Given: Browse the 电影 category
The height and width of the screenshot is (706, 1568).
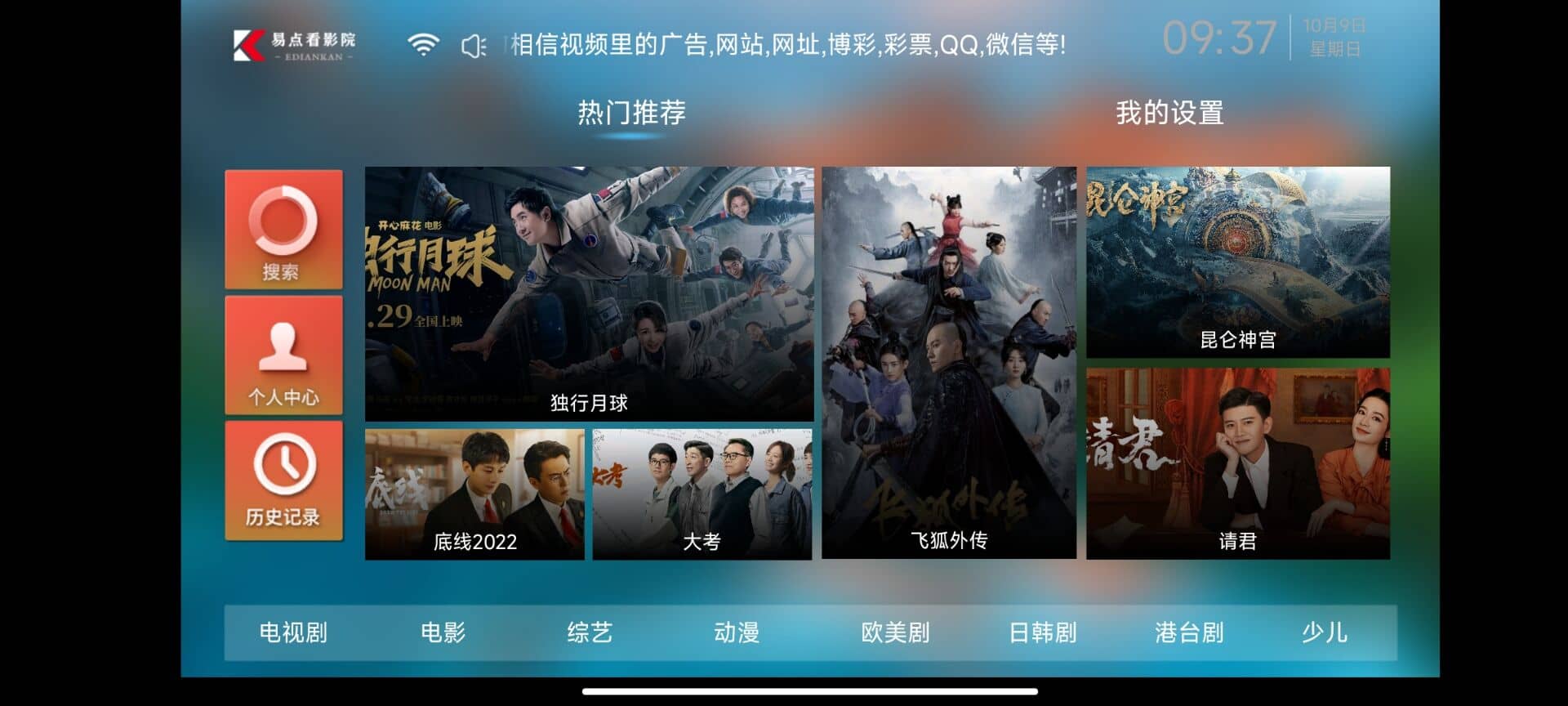Looking at the screenshot, I should click(x=443, y=632).
